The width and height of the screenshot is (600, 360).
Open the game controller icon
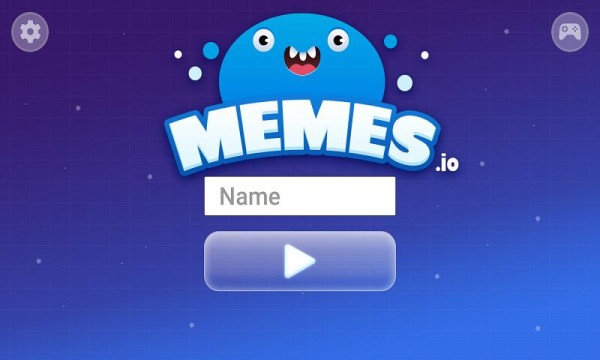[569, 32]
